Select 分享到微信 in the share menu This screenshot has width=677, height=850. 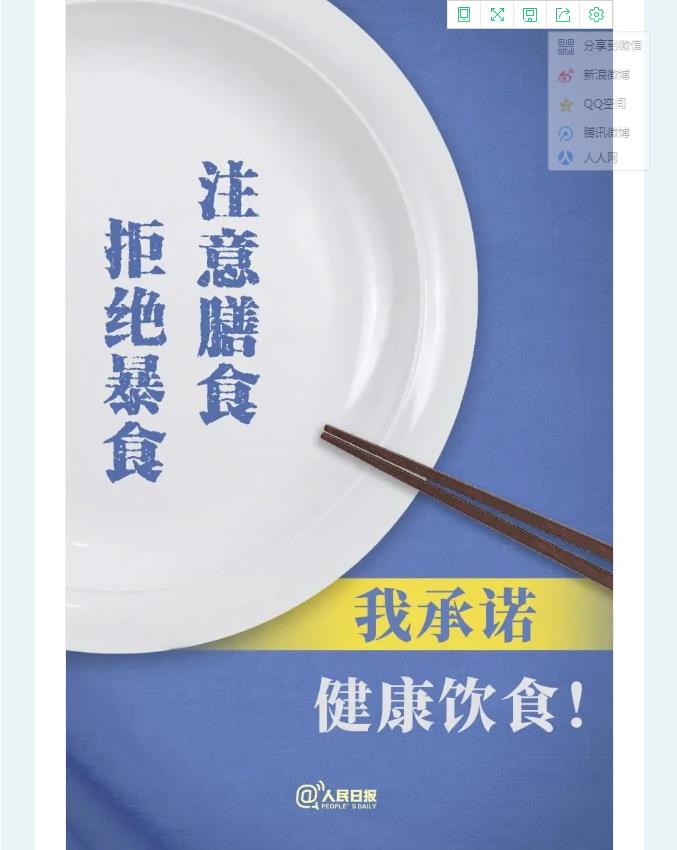(599, 46)
